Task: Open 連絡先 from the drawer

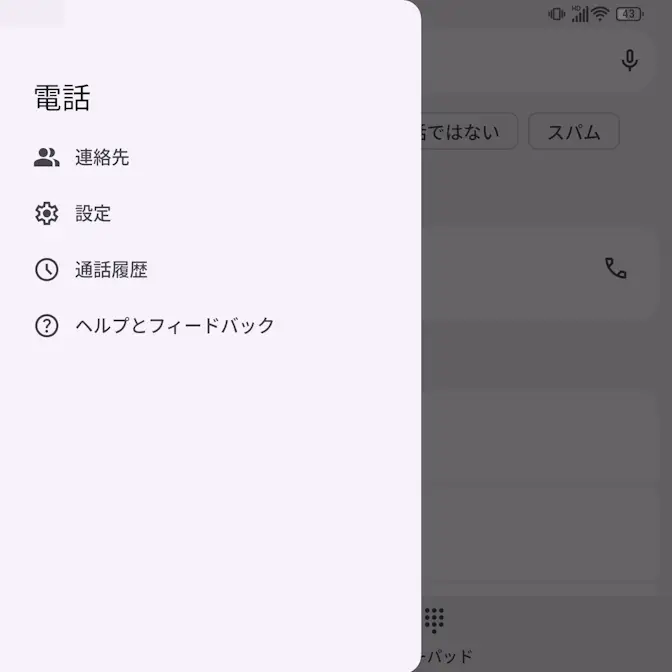Action: click(101, 158)
